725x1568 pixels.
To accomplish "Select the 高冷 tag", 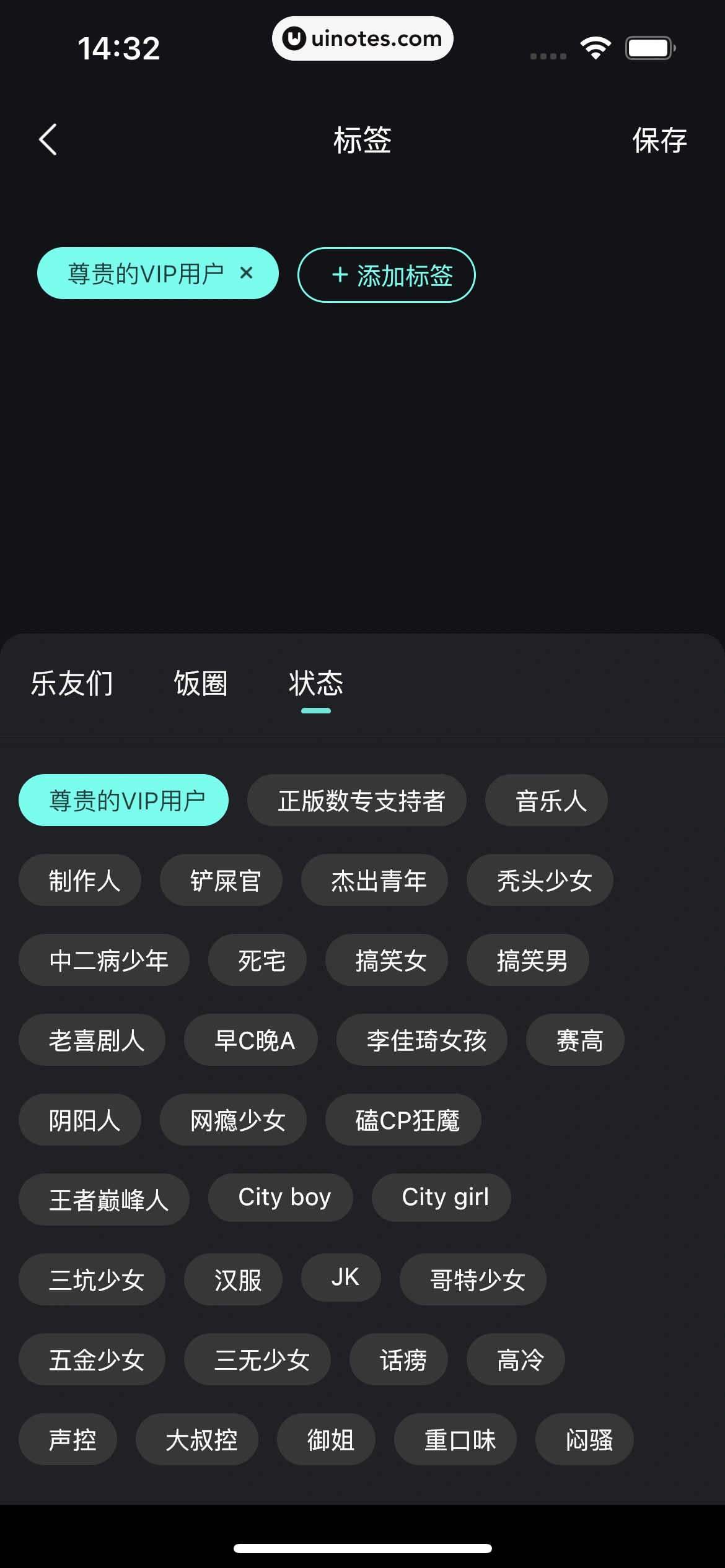I will pos(515,1359).
